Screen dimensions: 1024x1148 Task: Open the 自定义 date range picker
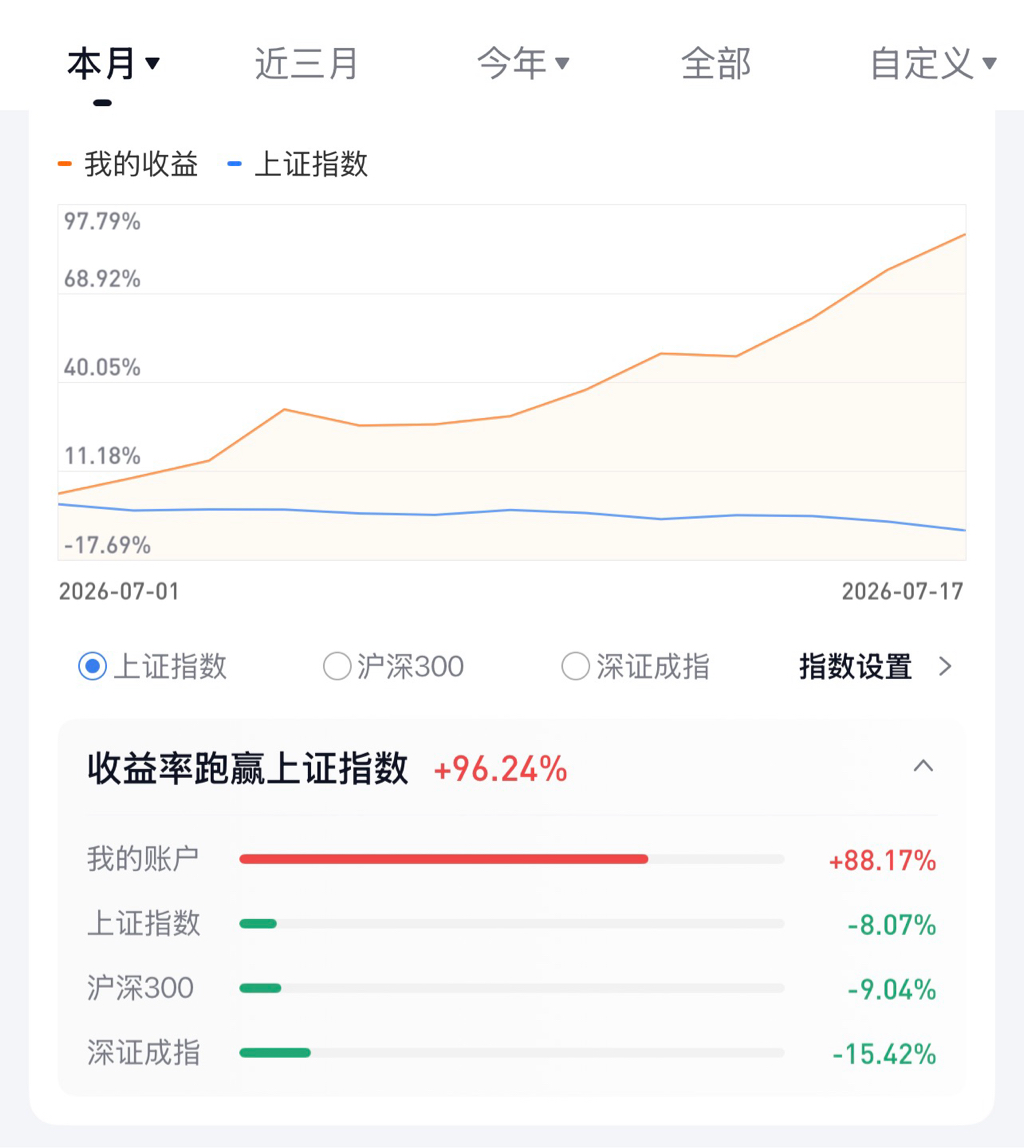pos(933,64)
